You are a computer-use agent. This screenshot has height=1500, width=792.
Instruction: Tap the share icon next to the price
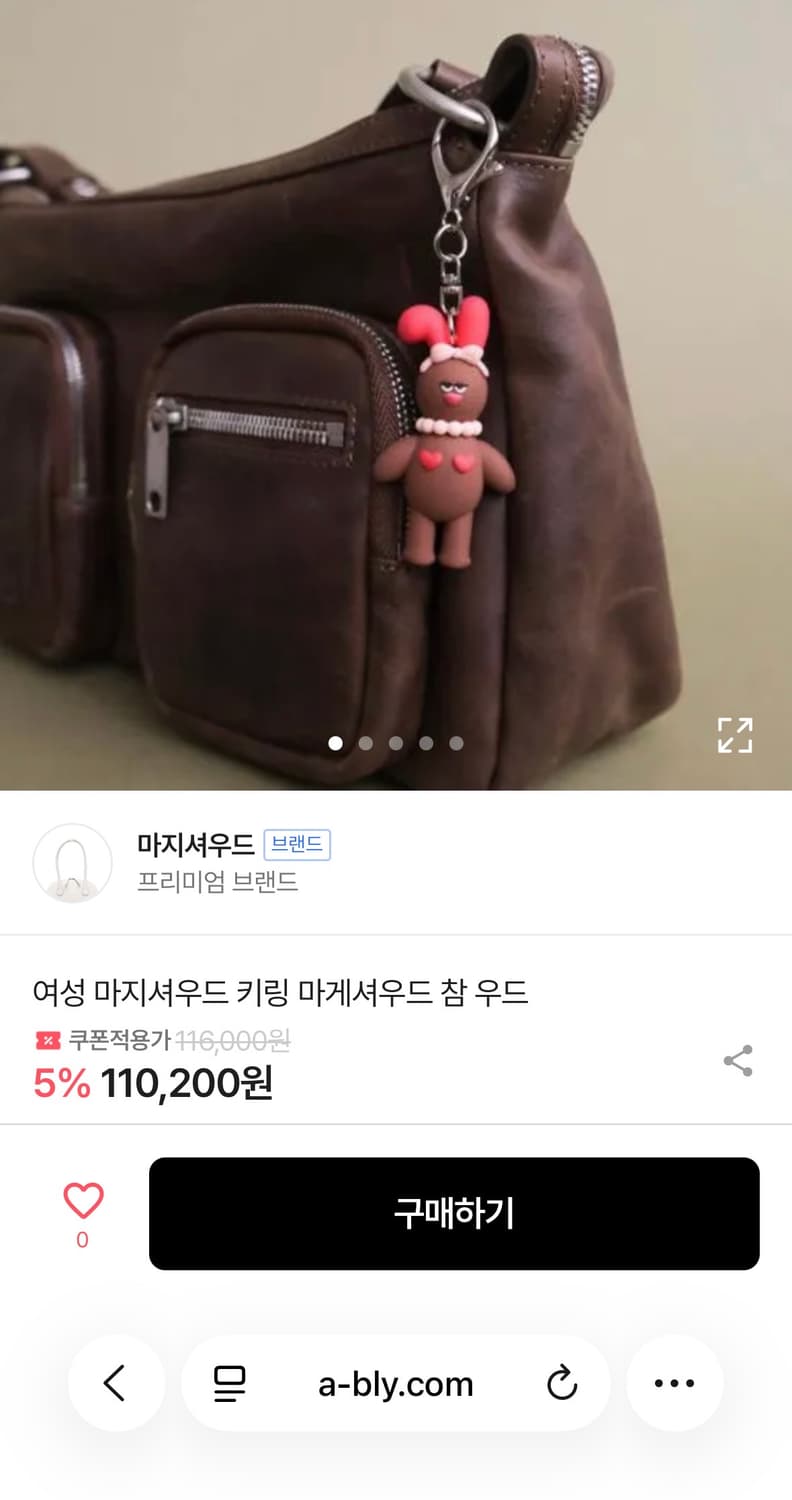click(737, 1062)
